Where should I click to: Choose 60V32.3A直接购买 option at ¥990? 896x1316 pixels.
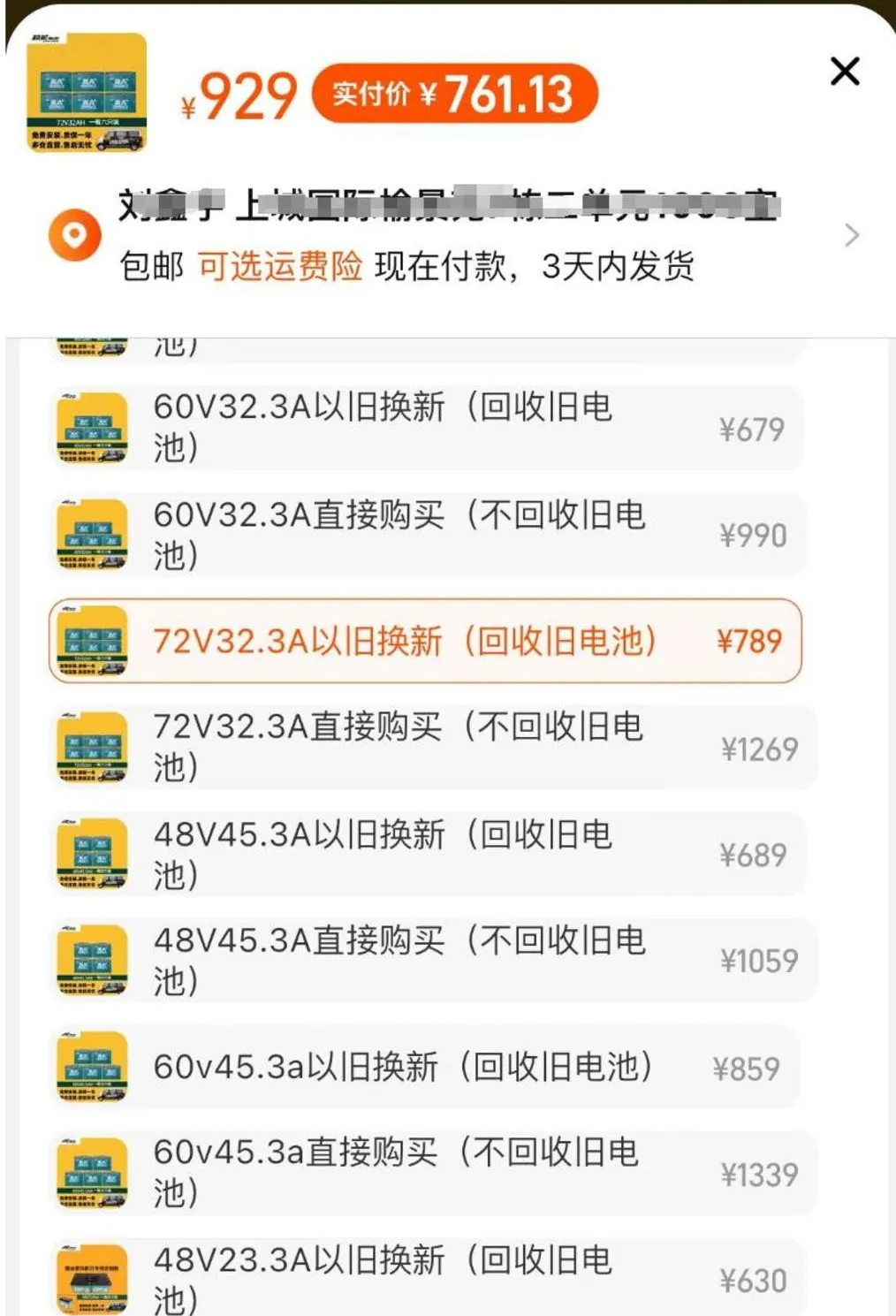click(426, 536)
